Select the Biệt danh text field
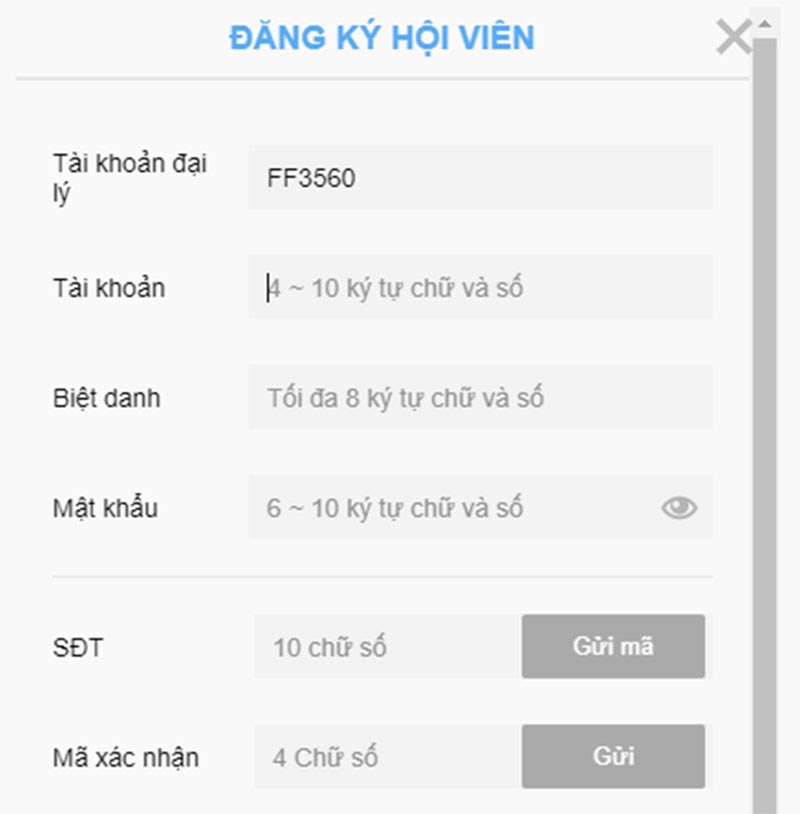Screen dimensions: 800x814 tap(480, 398)
